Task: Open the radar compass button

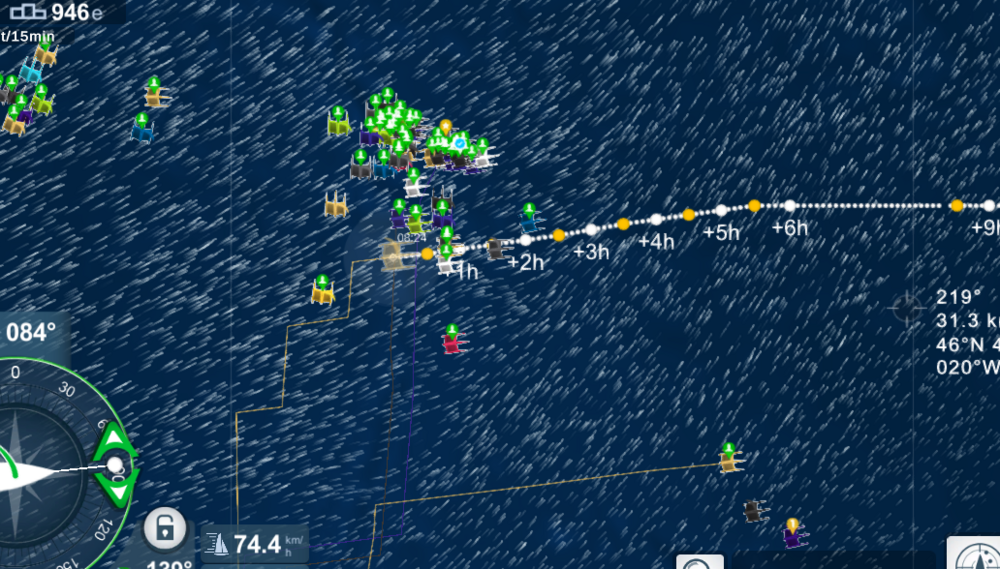Action: [x=973, y=555]
